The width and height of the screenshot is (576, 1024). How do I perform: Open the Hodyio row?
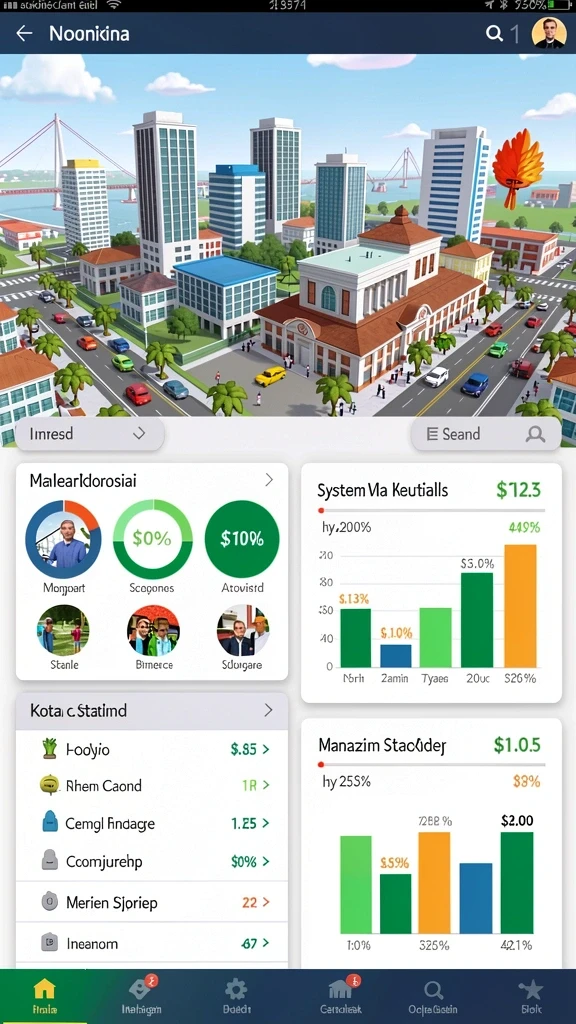coord(152,749)
